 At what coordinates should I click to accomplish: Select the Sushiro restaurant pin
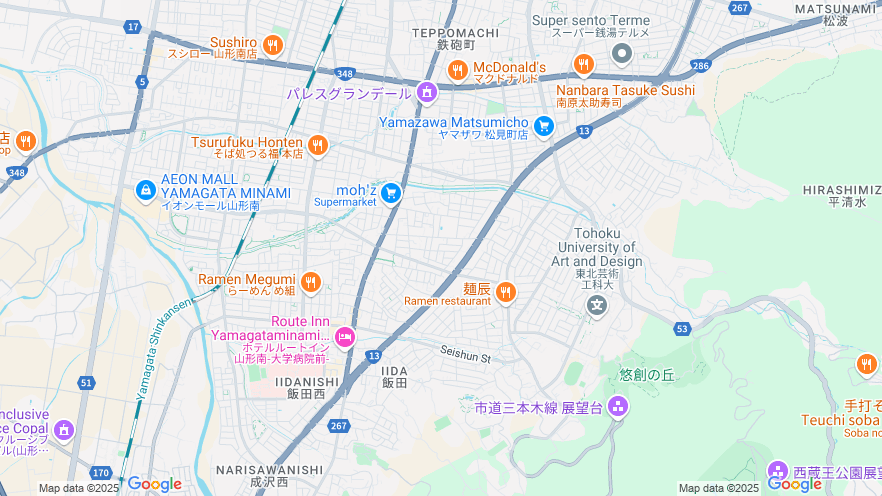click(273, 44)
